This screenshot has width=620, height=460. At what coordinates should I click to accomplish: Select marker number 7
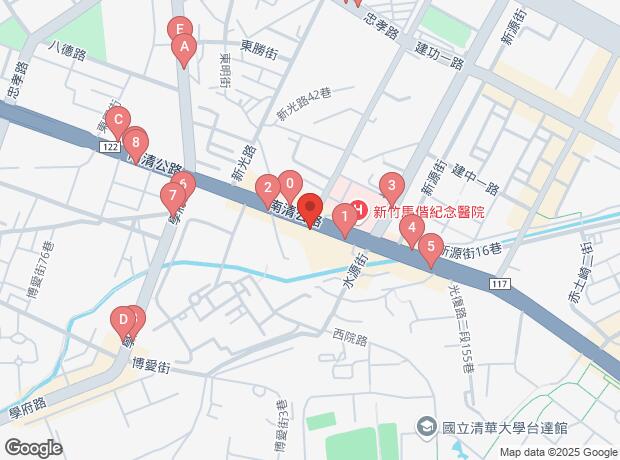pyautogui.click(x=173, y=194)
